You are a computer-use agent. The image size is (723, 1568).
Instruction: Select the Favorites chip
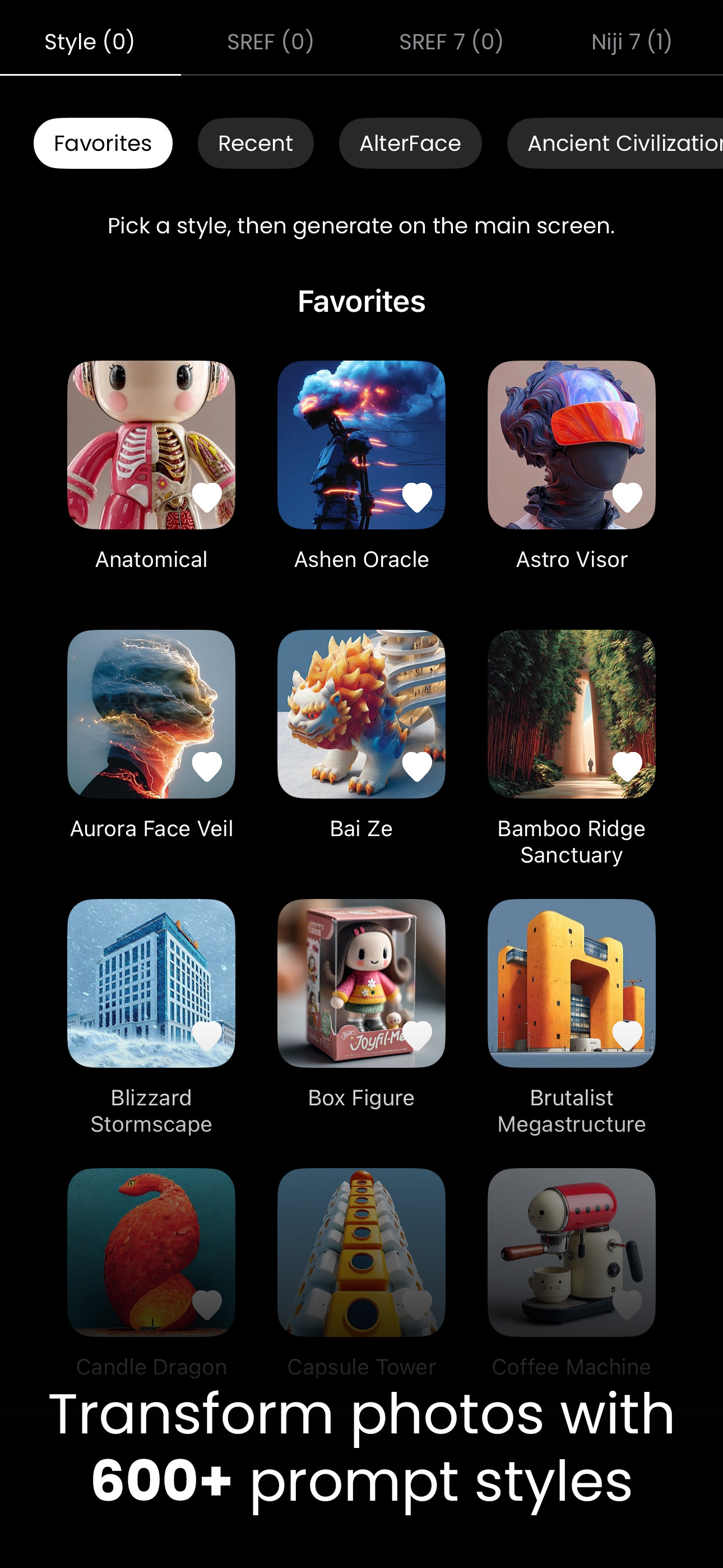[103, 143]
